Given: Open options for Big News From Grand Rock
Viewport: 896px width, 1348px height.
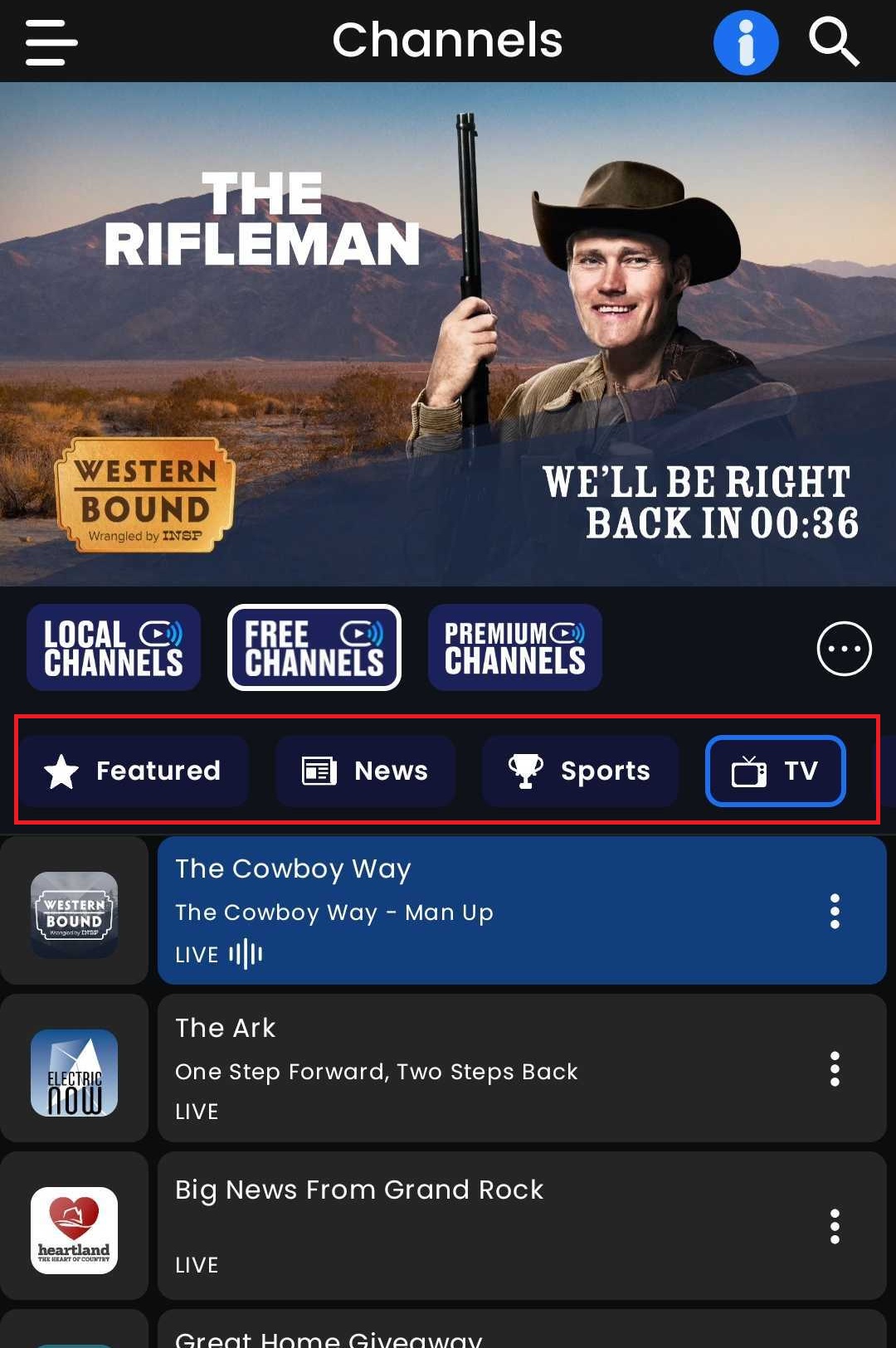Looking at the screenshot, I should coord(835,1226).
